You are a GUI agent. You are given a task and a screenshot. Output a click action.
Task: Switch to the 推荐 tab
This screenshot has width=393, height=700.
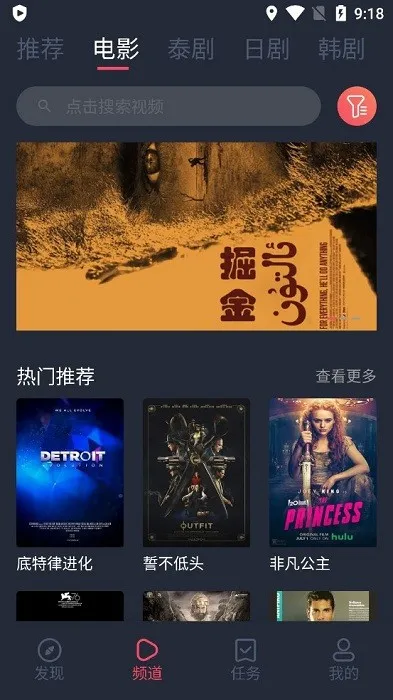pos(40,49)
